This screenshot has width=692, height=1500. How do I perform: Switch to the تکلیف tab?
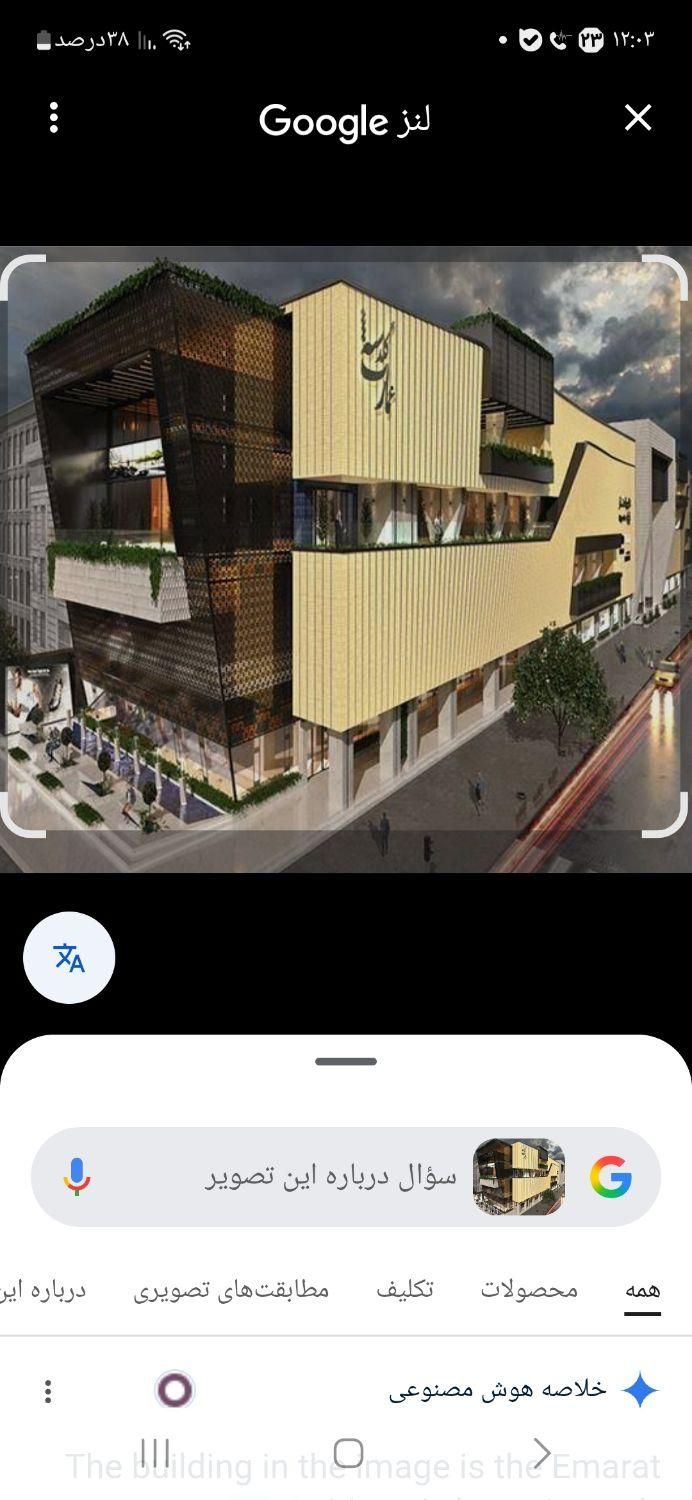(405, 1290)
